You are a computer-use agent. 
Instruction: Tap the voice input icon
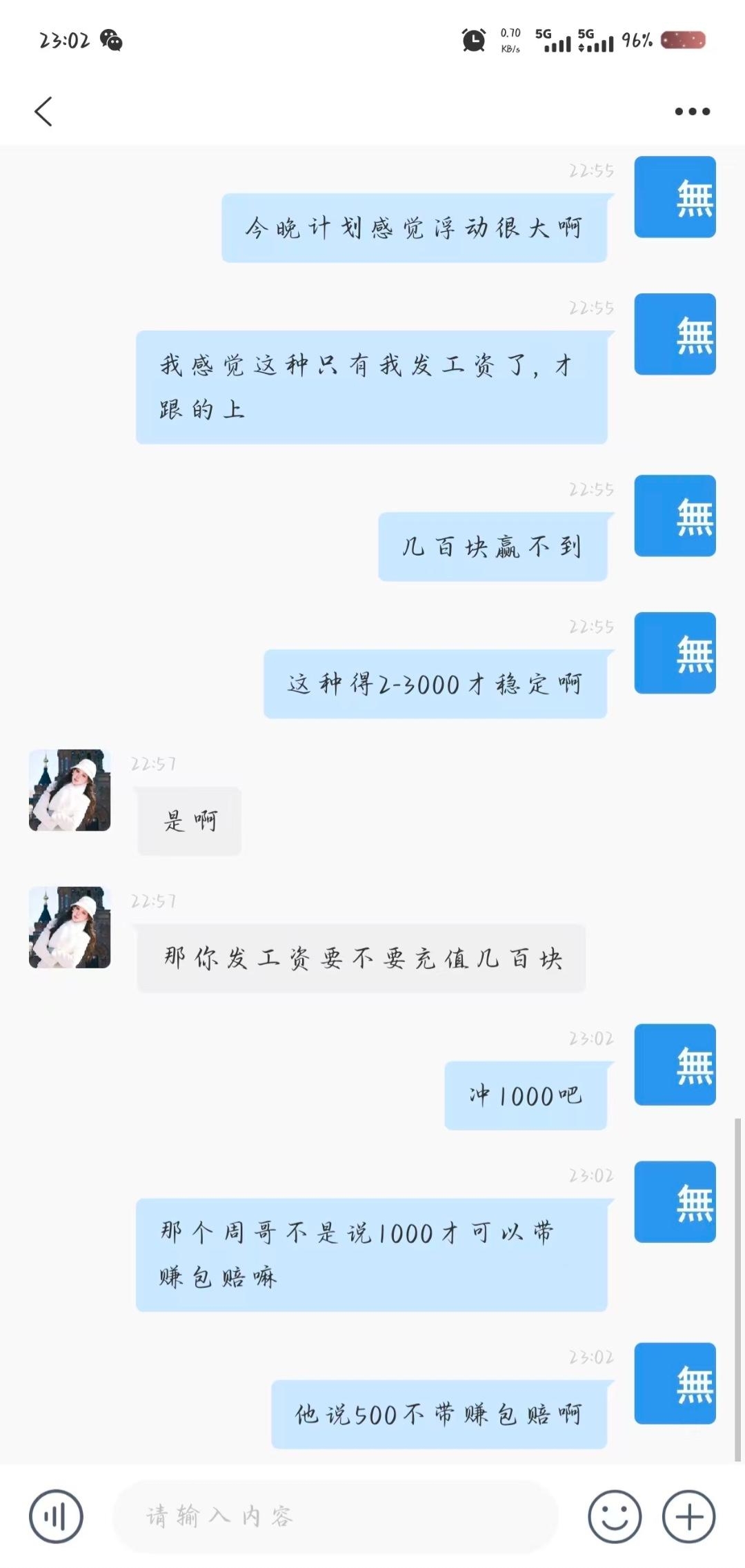[x=56, y=1517]
